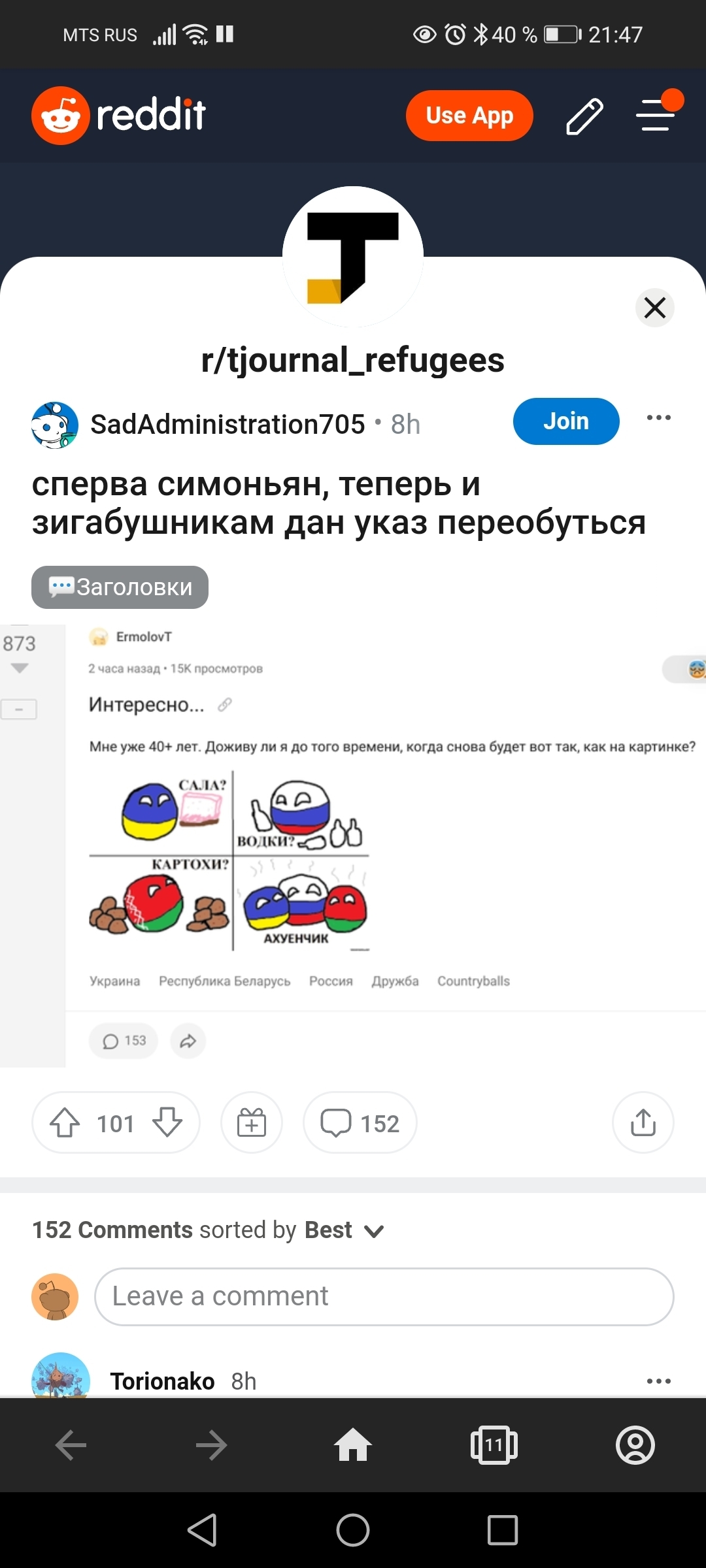Tap the Use App button

click(469, 116)
